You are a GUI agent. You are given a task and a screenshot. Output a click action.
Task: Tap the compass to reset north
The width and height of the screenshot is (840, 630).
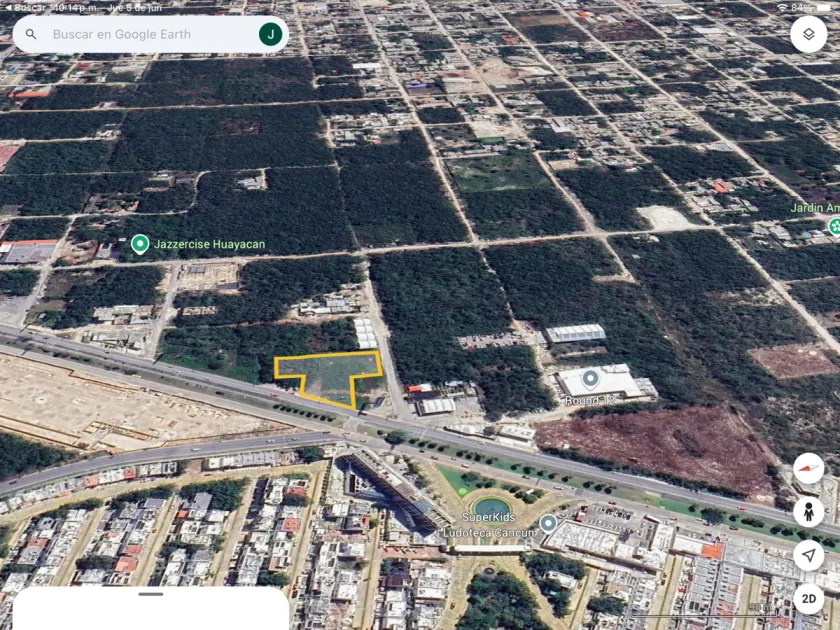(808, 468)
